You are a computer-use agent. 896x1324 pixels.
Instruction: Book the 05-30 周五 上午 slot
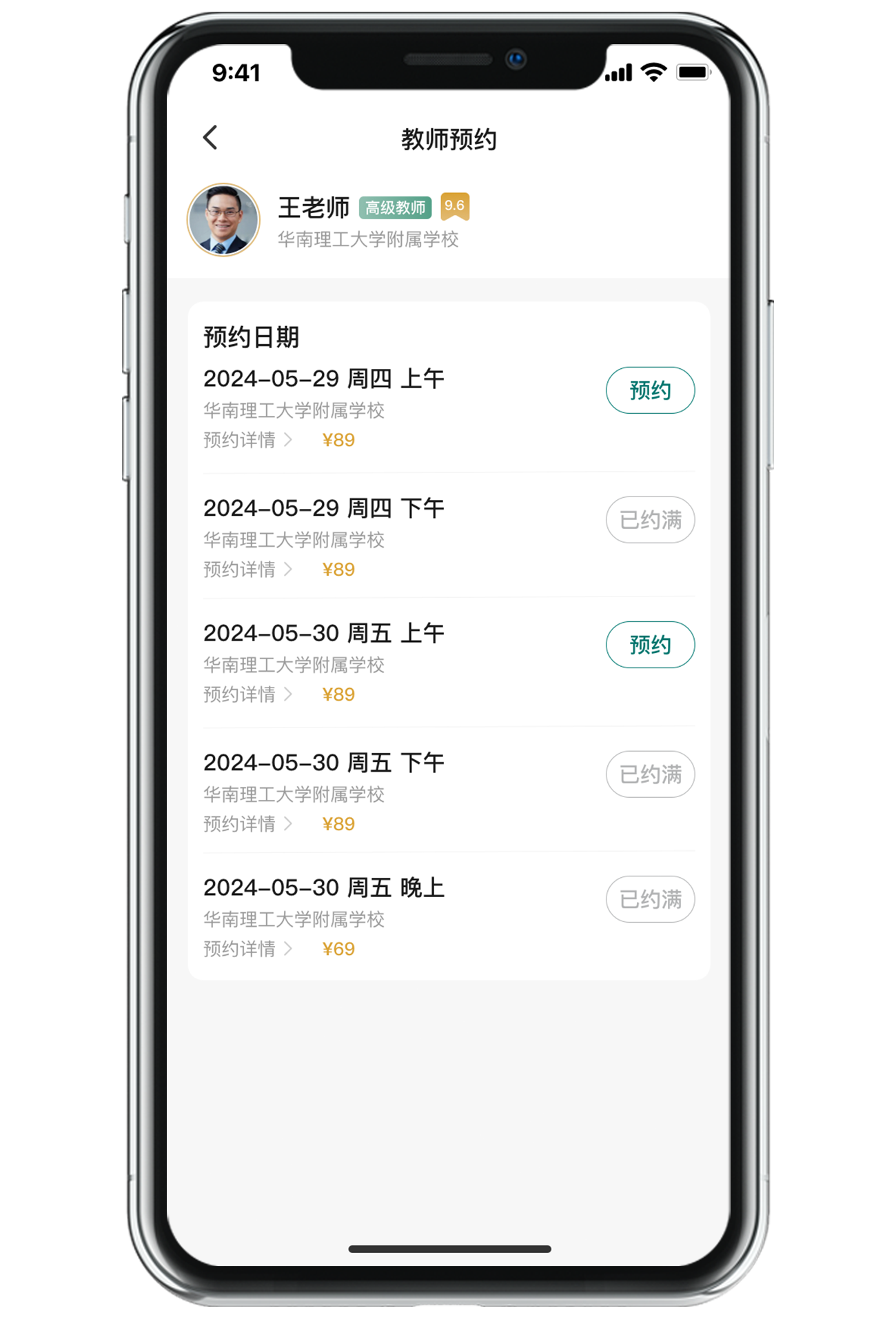pos(650,645)
